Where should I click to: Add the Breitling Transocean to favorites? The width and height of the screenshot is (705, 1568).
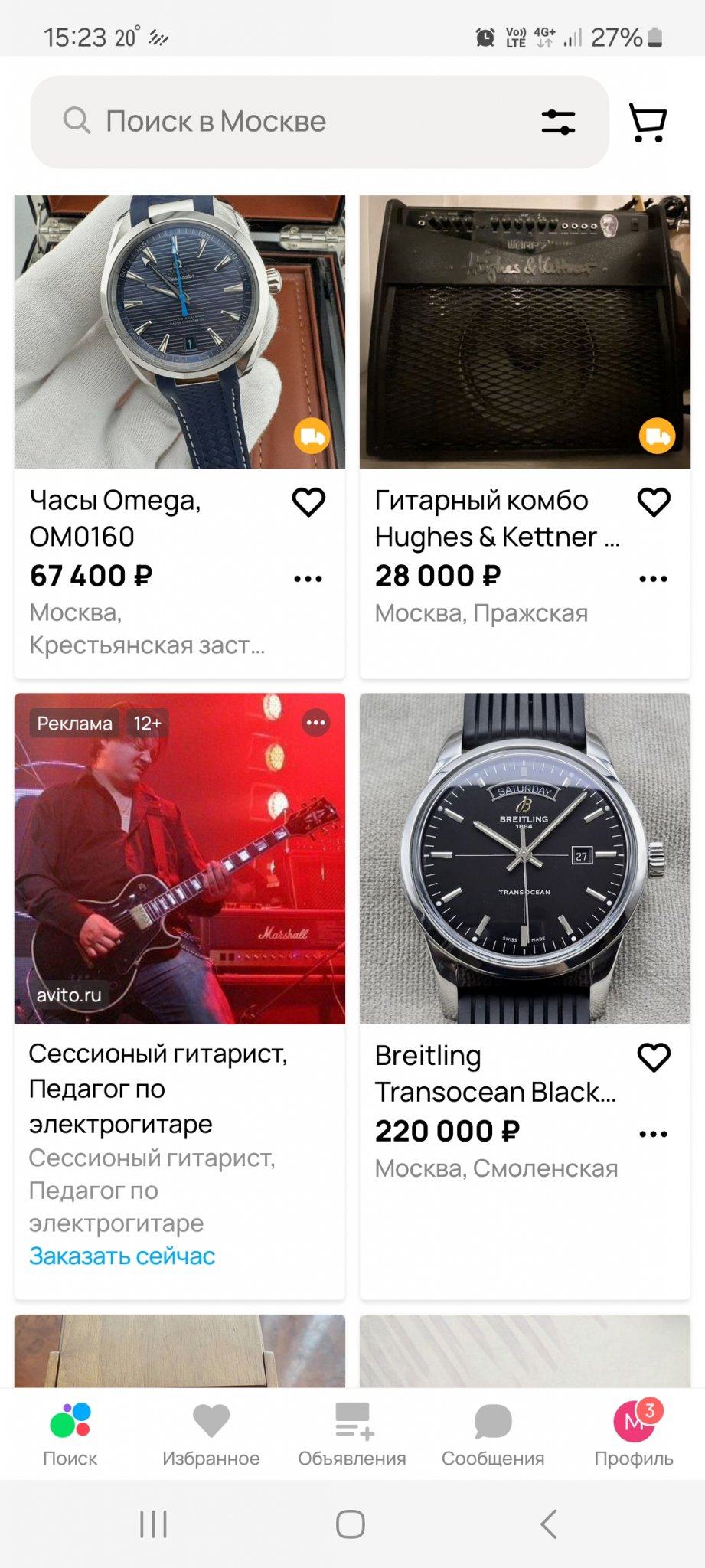pyautogui.click(x=654, y=1057)
